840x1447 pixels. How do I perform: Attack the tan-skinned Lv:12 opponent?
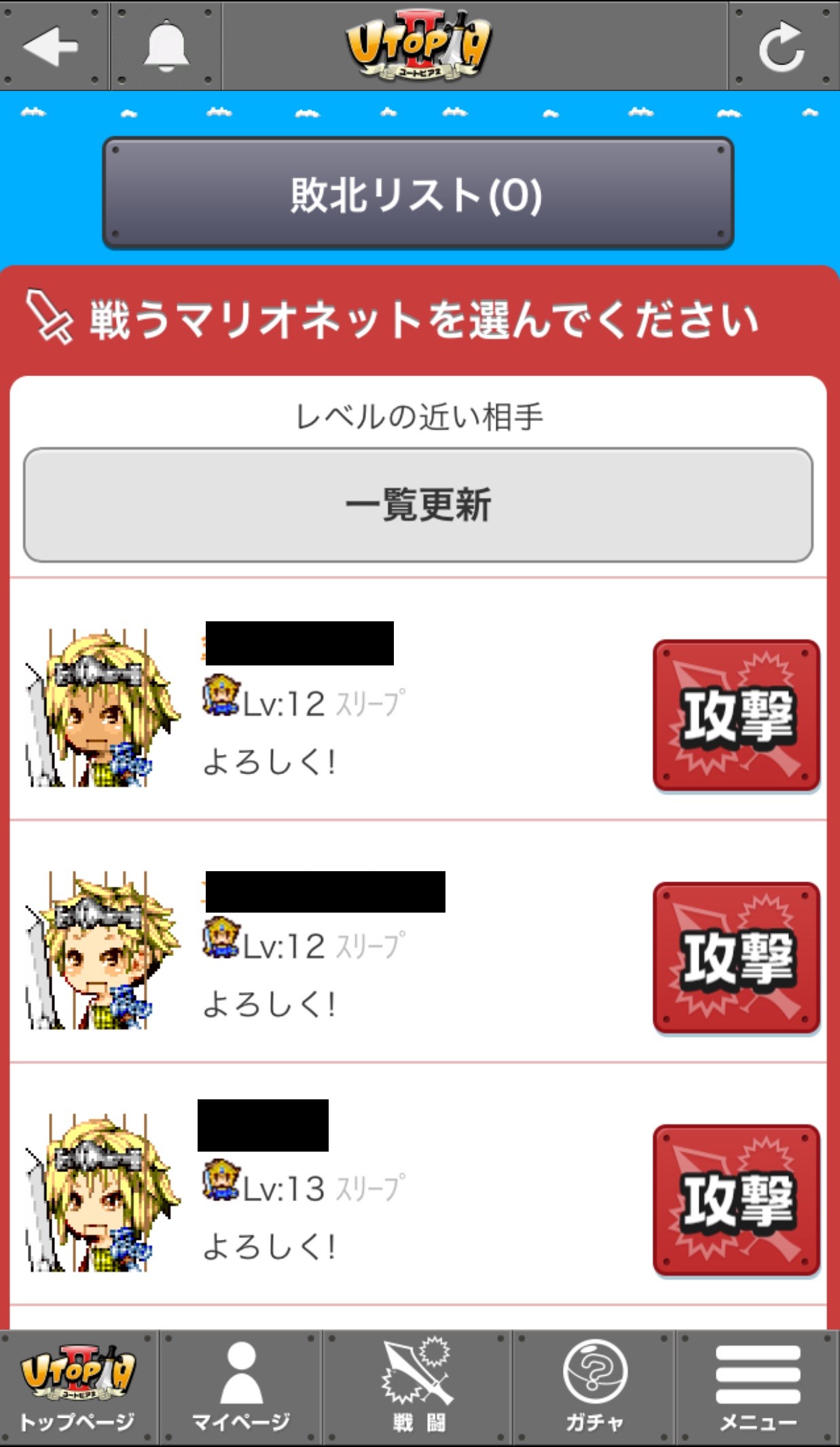click(736, 715)
